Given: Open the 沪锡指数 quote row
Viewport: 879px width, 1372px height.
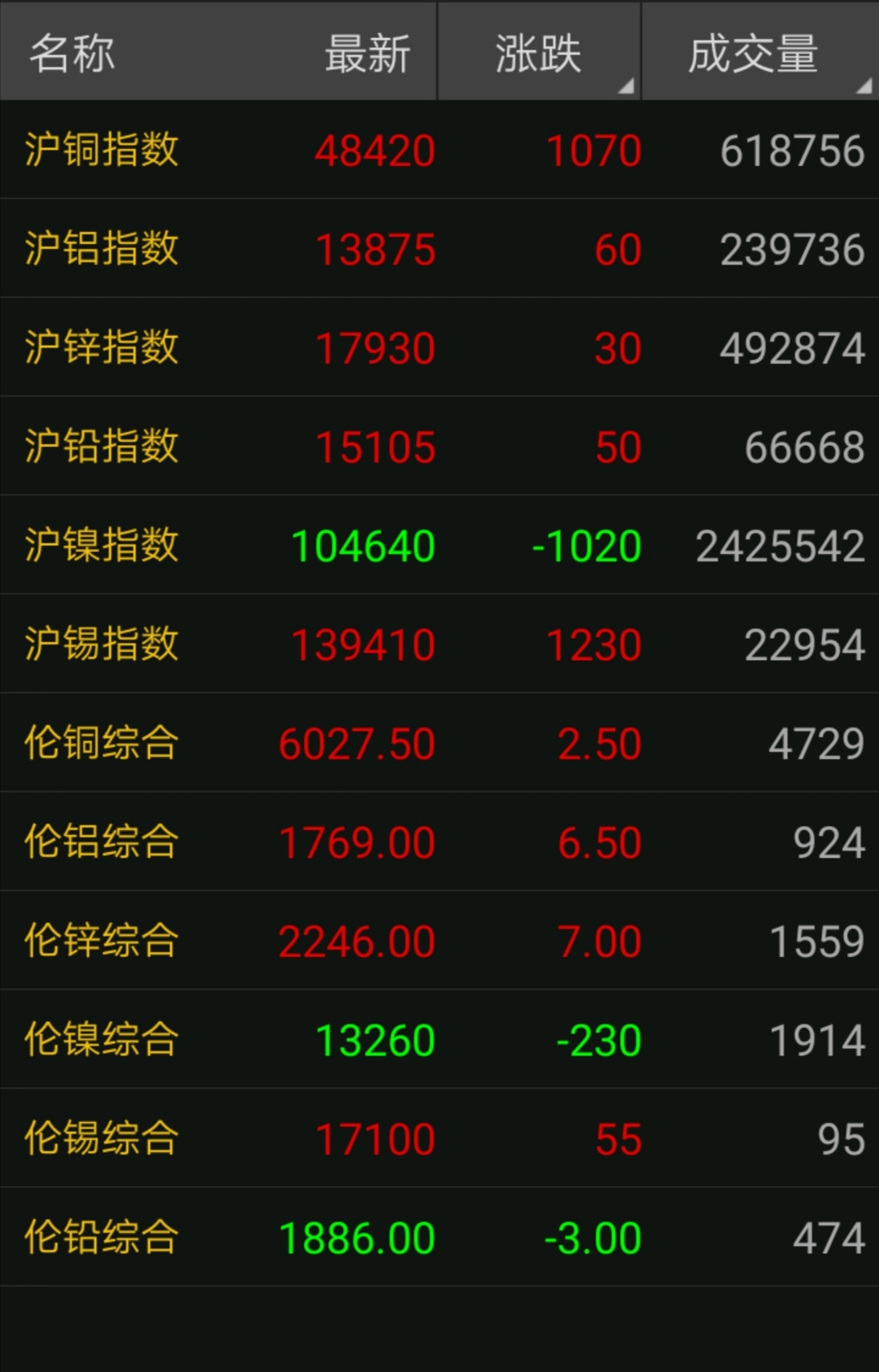Looking at the screenshot, I should 439,644.
